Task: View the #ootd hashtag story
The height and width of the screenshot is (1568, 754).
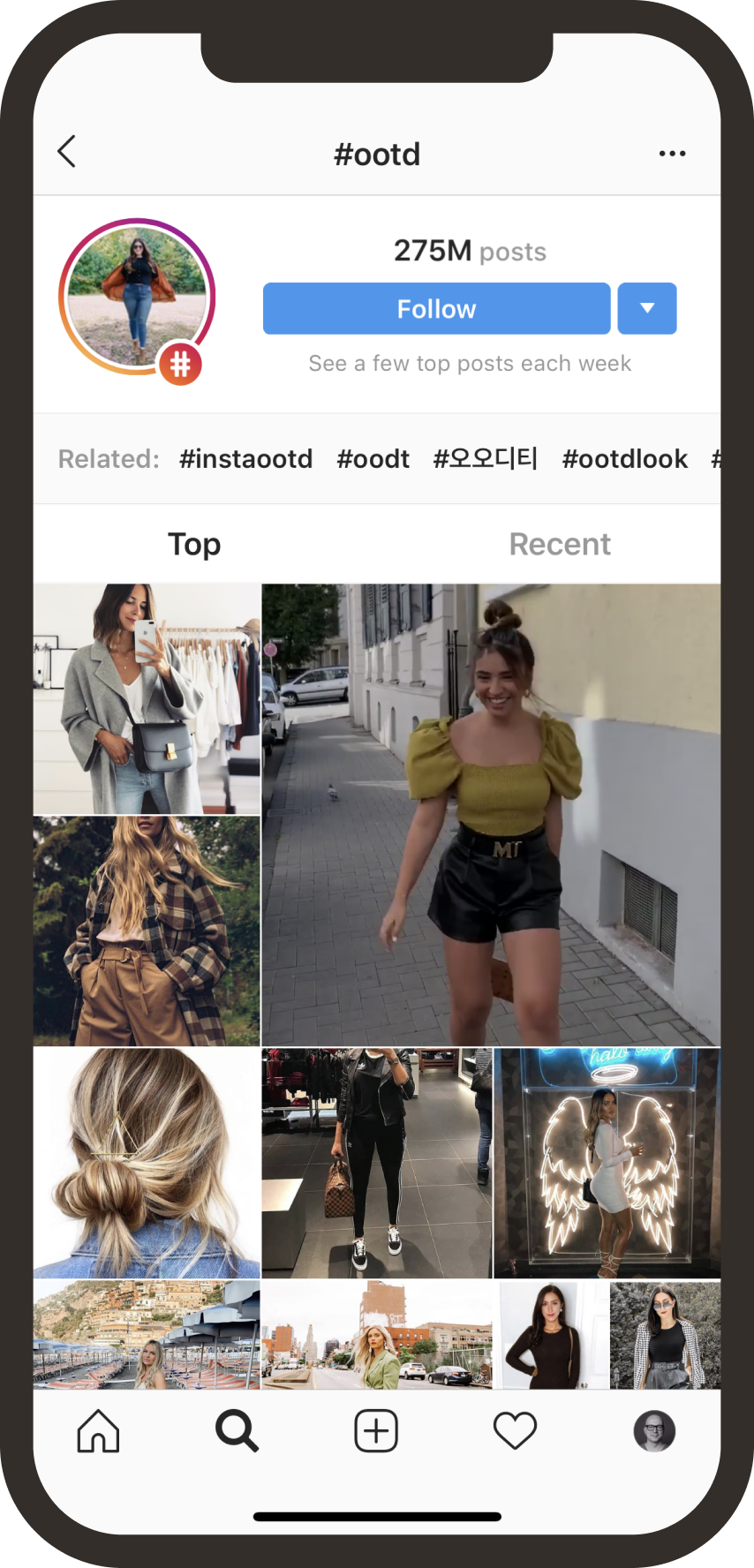Action: coord(137,297)
